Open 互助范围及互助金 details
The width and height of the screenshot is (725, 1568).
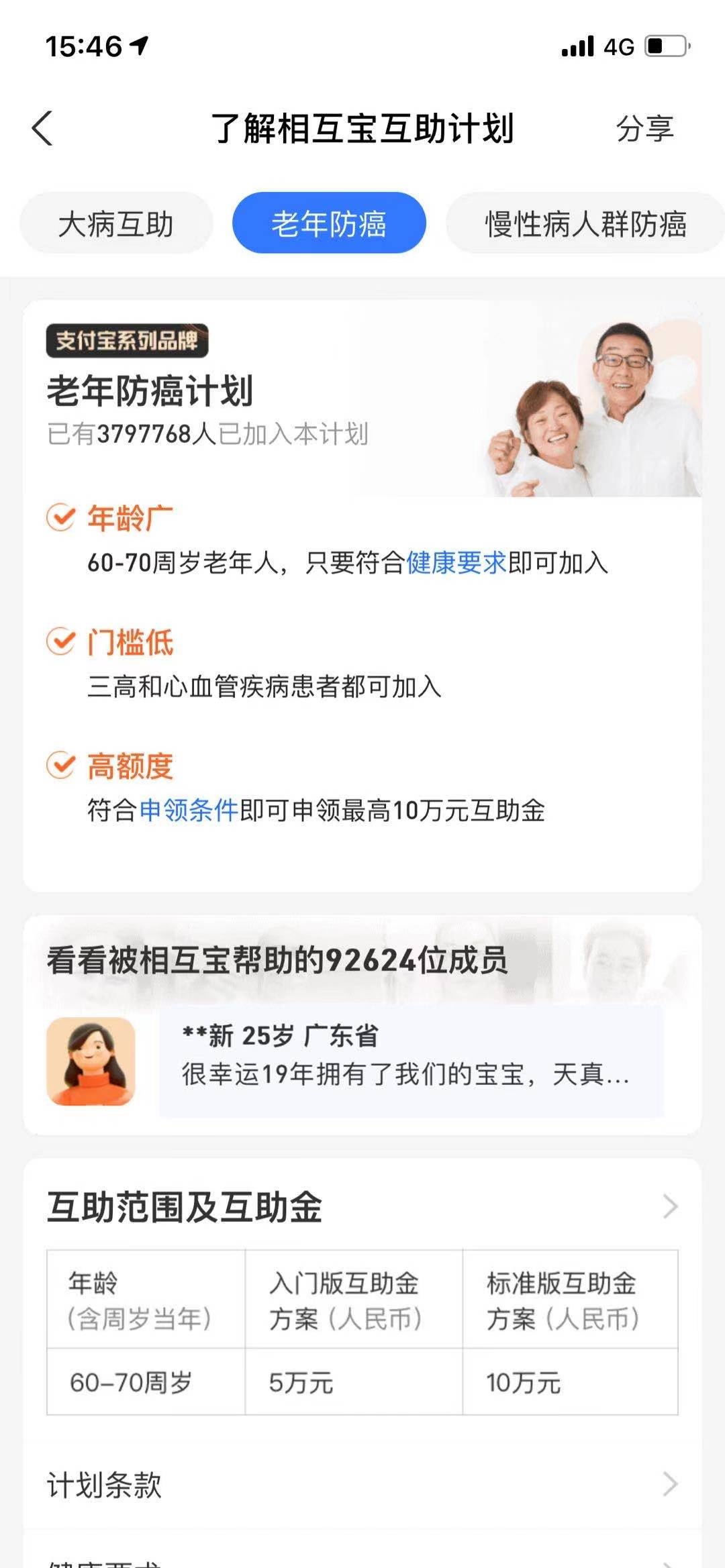(362, 1206)
